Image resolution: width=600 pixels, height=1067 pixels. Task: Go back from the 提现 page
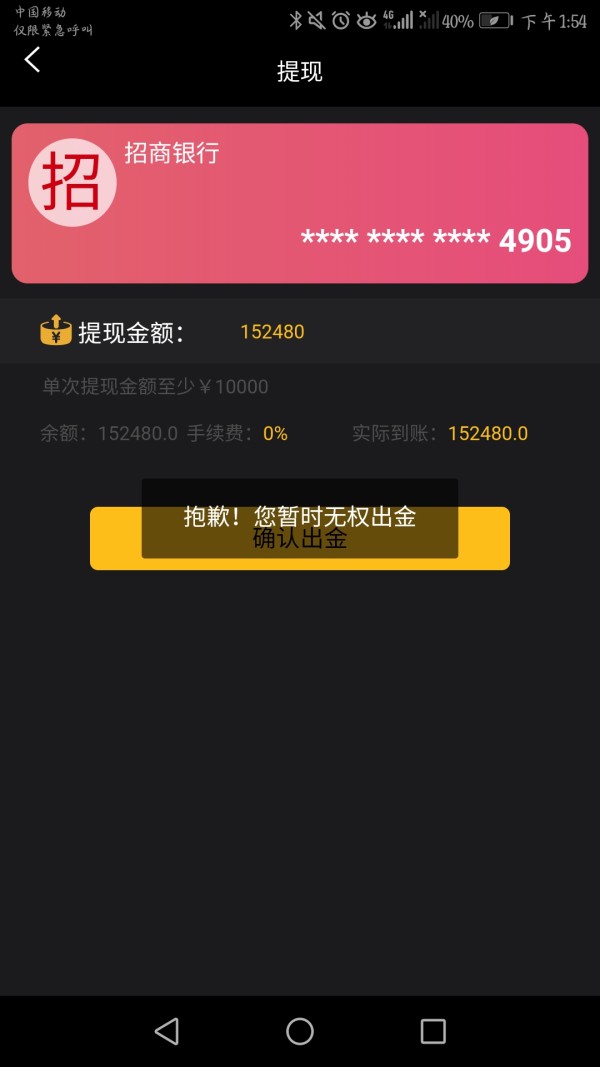point(33,60)
